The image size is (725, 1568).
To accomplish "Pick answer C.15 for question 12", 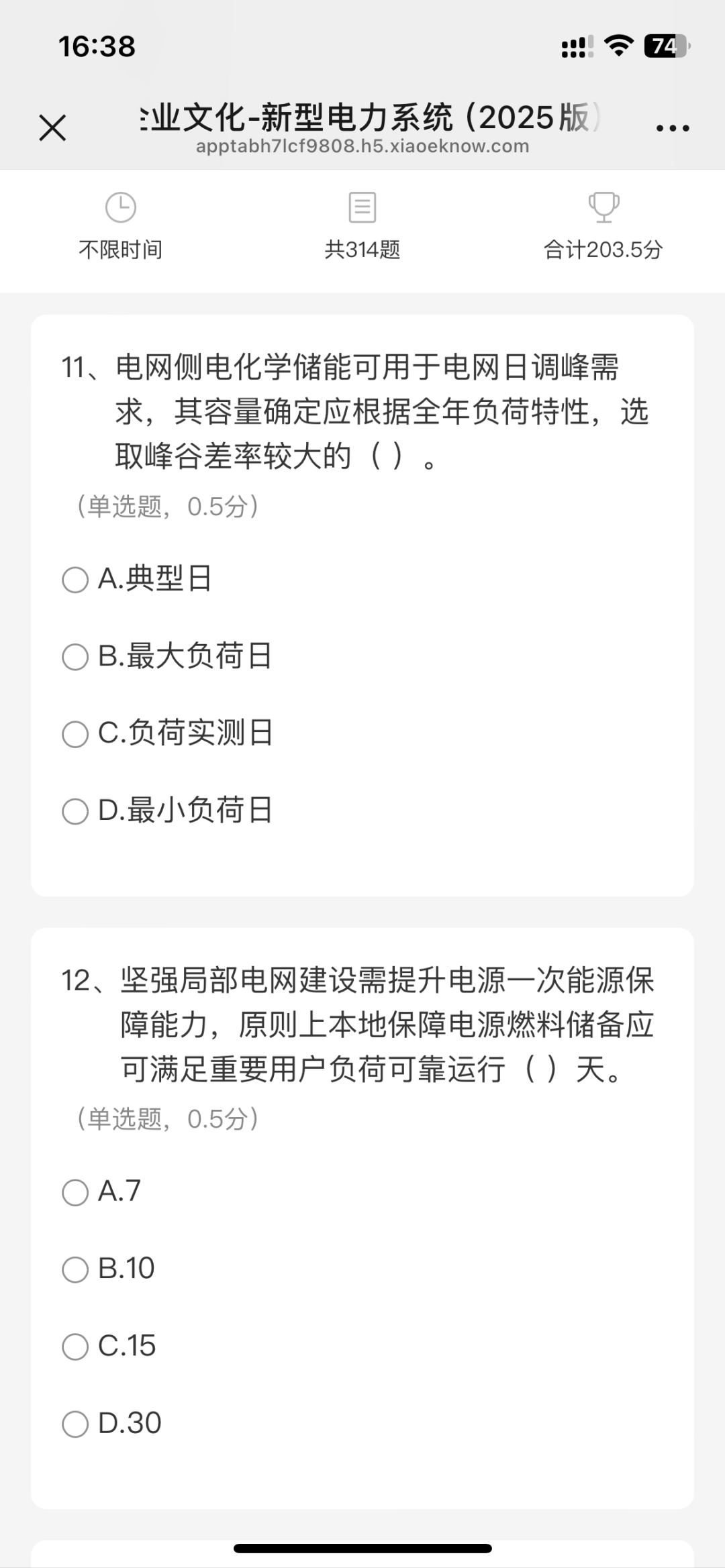I will tap(75, 1347).
